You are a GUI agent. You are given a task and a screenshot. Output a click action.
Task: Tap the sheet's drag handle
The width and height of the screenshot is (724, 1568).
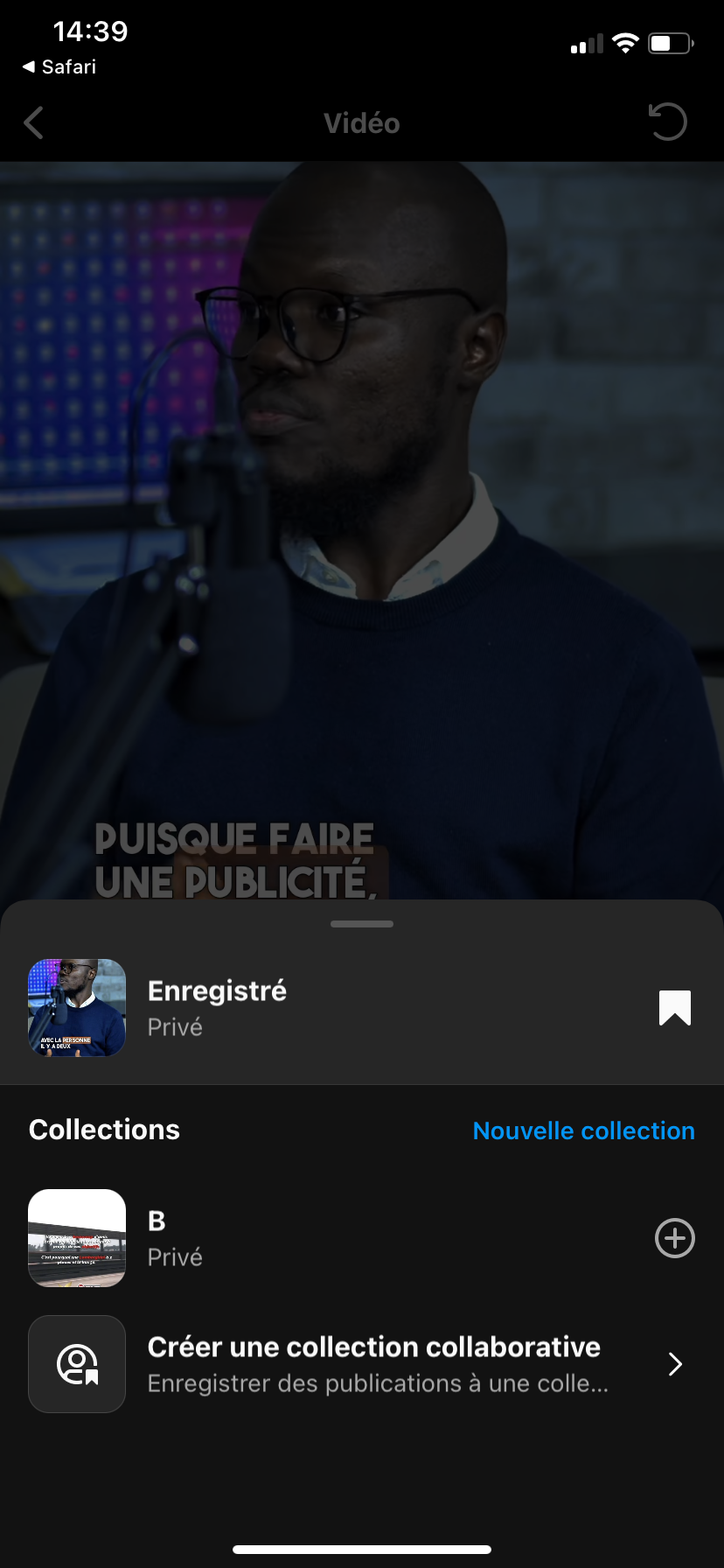[362, 924]
